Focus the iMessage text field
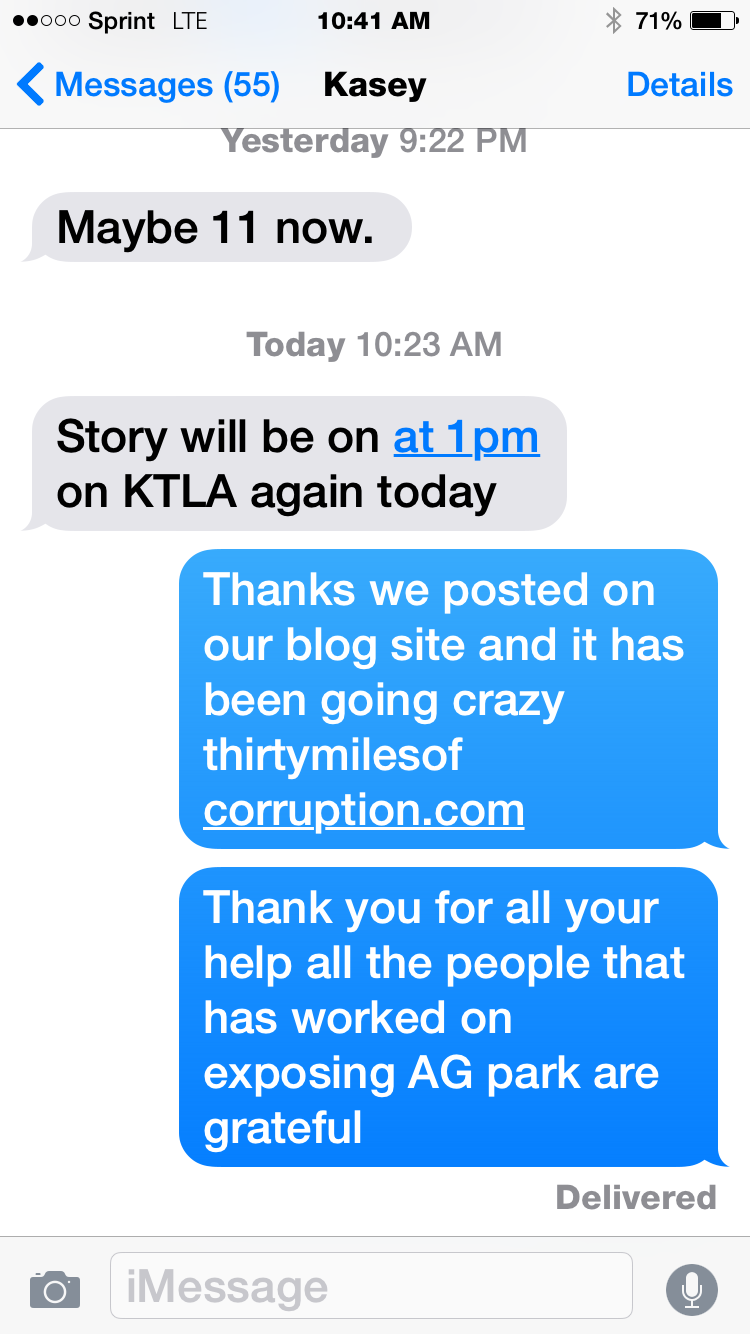 [370, 1286]
